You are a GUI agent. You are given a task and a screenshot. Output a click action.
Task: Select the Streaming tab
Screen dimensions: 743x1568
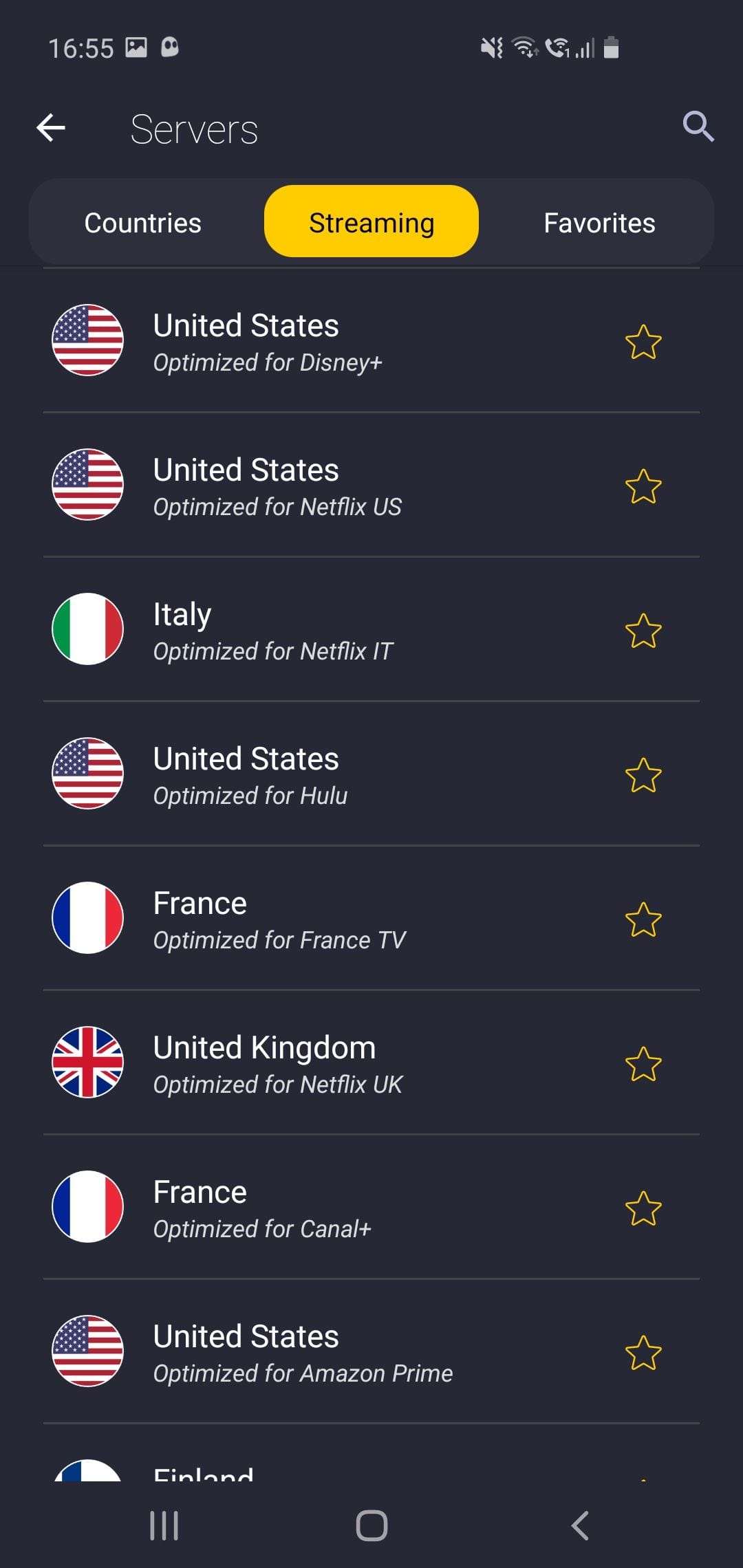coord(371,221)
